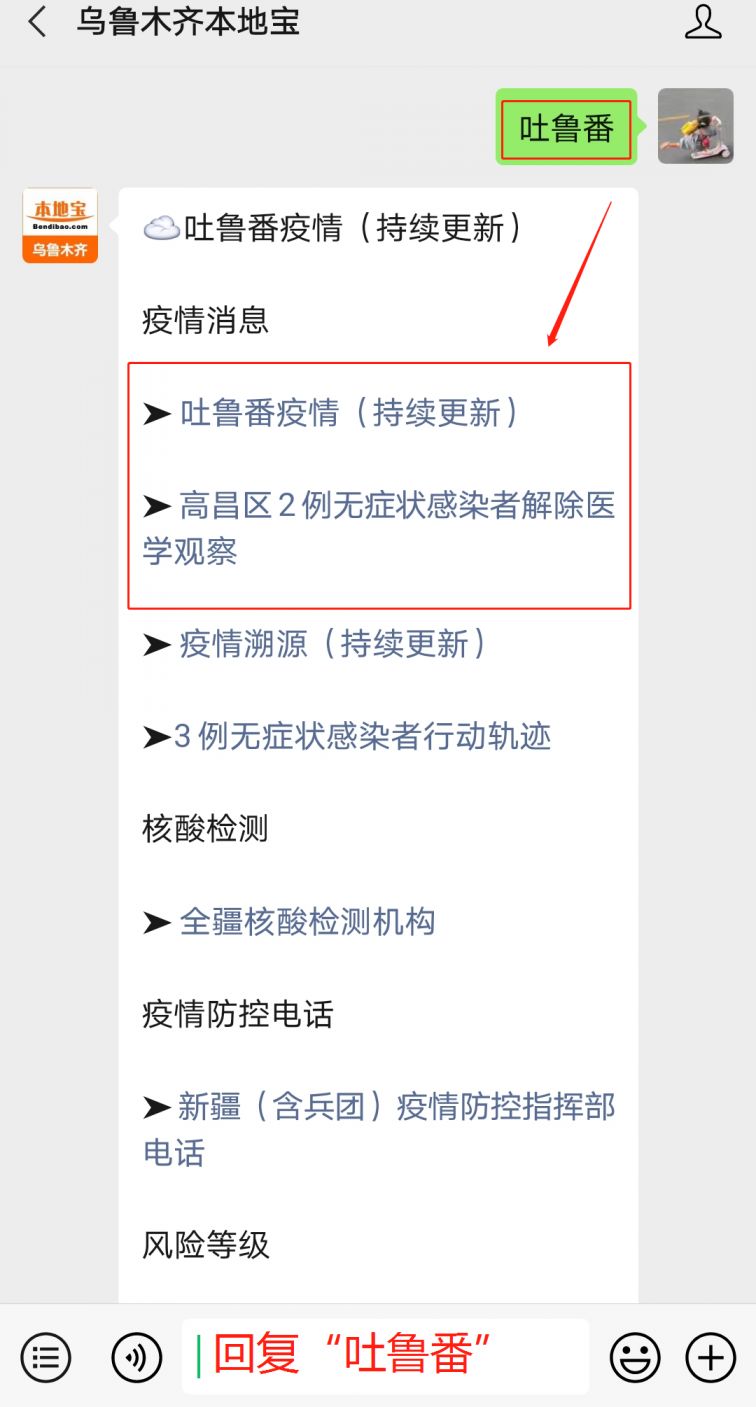Tap the 本地宝 account avatar
756x1407 pixels.
tap(60, 226)
